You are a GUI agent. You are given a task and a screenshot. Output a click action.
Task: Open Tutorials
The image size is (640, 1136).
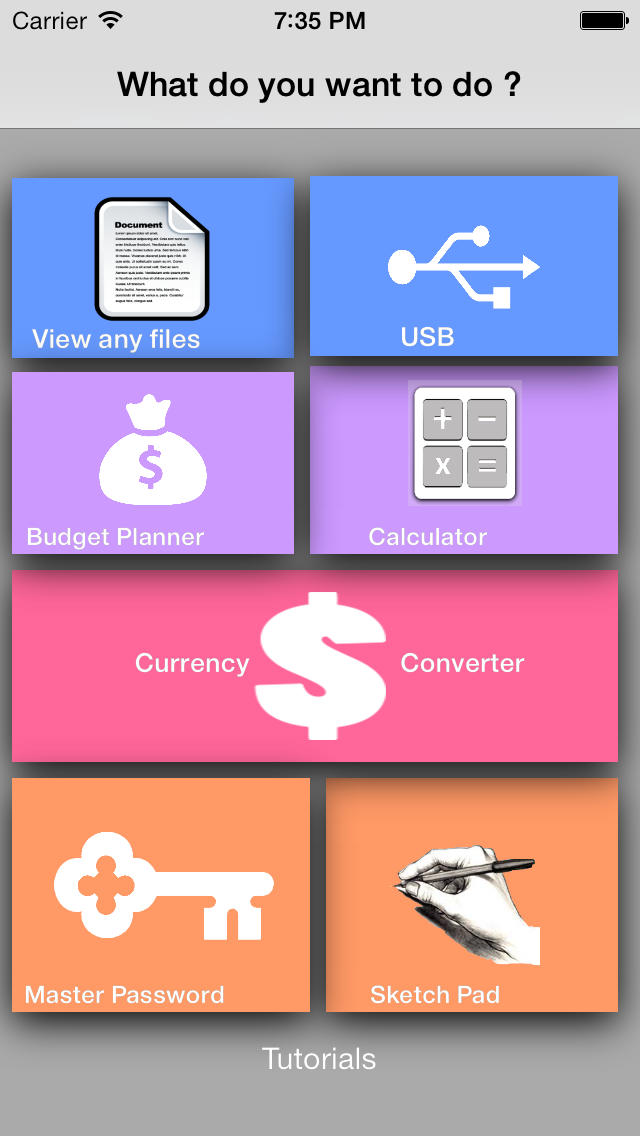pyautogui.click(x=319, y=1059)
